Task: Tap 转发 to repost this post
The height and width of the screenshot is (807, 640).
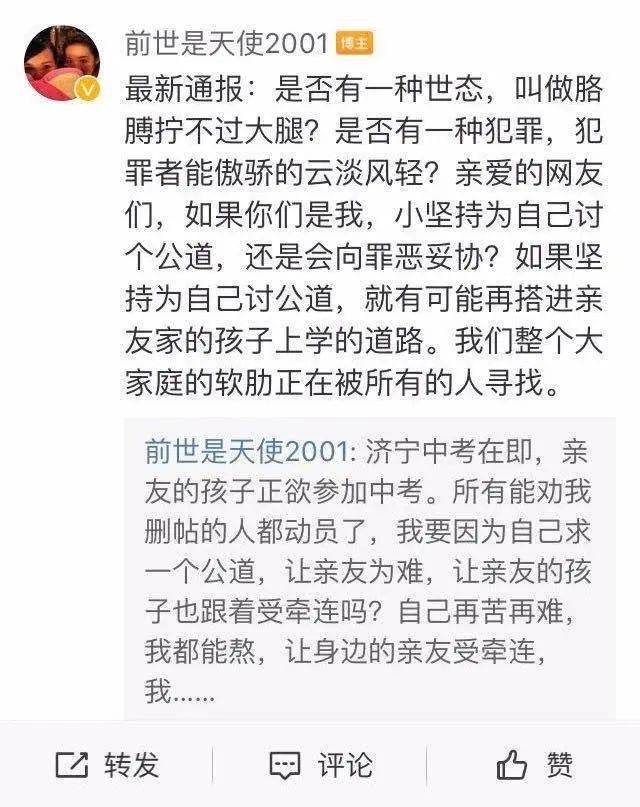Action: click(107, 765)
